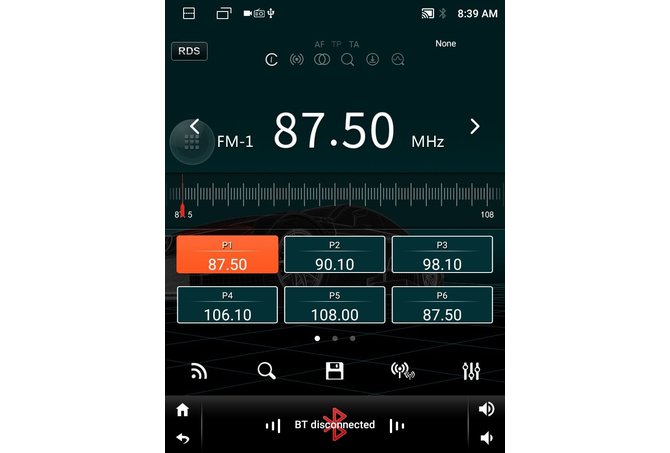Go to the home screen
Screen dimensions: 670x453
point(183,410)
